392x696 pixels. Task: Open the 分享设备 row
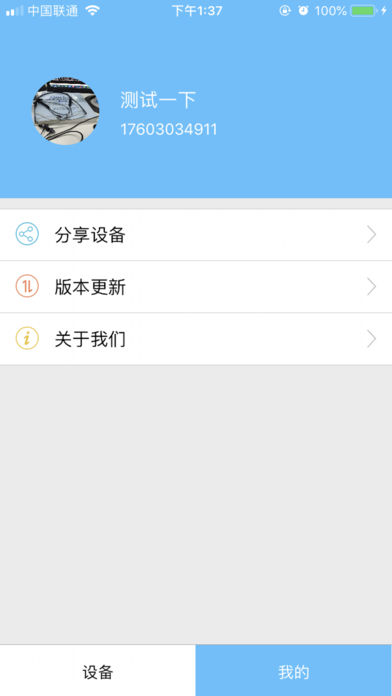[x=196, y=235]
